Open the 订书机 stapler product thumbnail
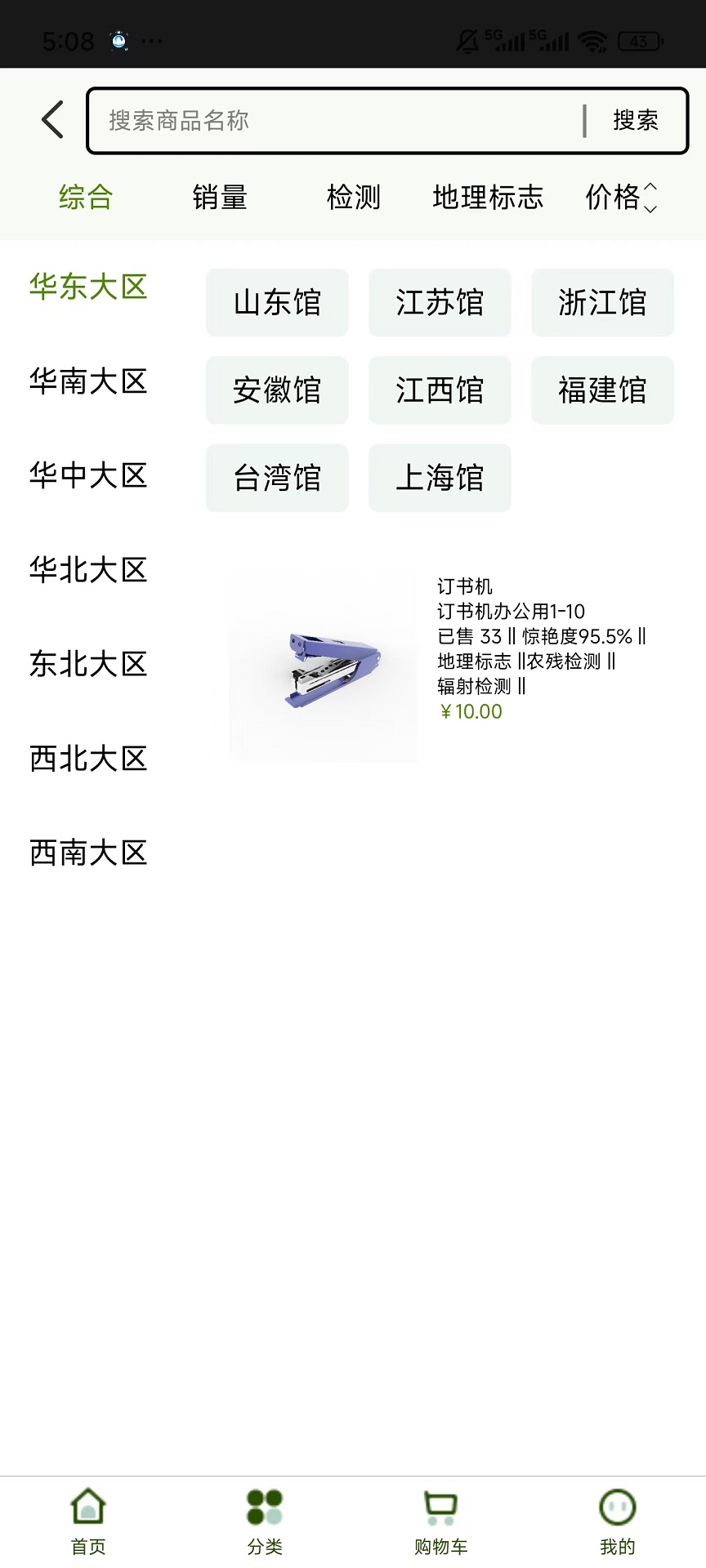Screen dimensions: 706x1568 point(321,666)
